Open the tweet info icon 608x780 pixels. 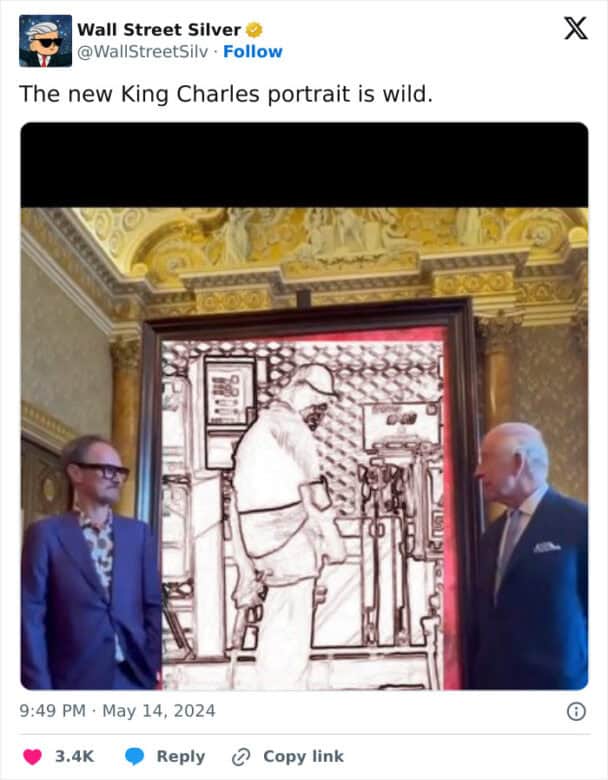[576, 712]
